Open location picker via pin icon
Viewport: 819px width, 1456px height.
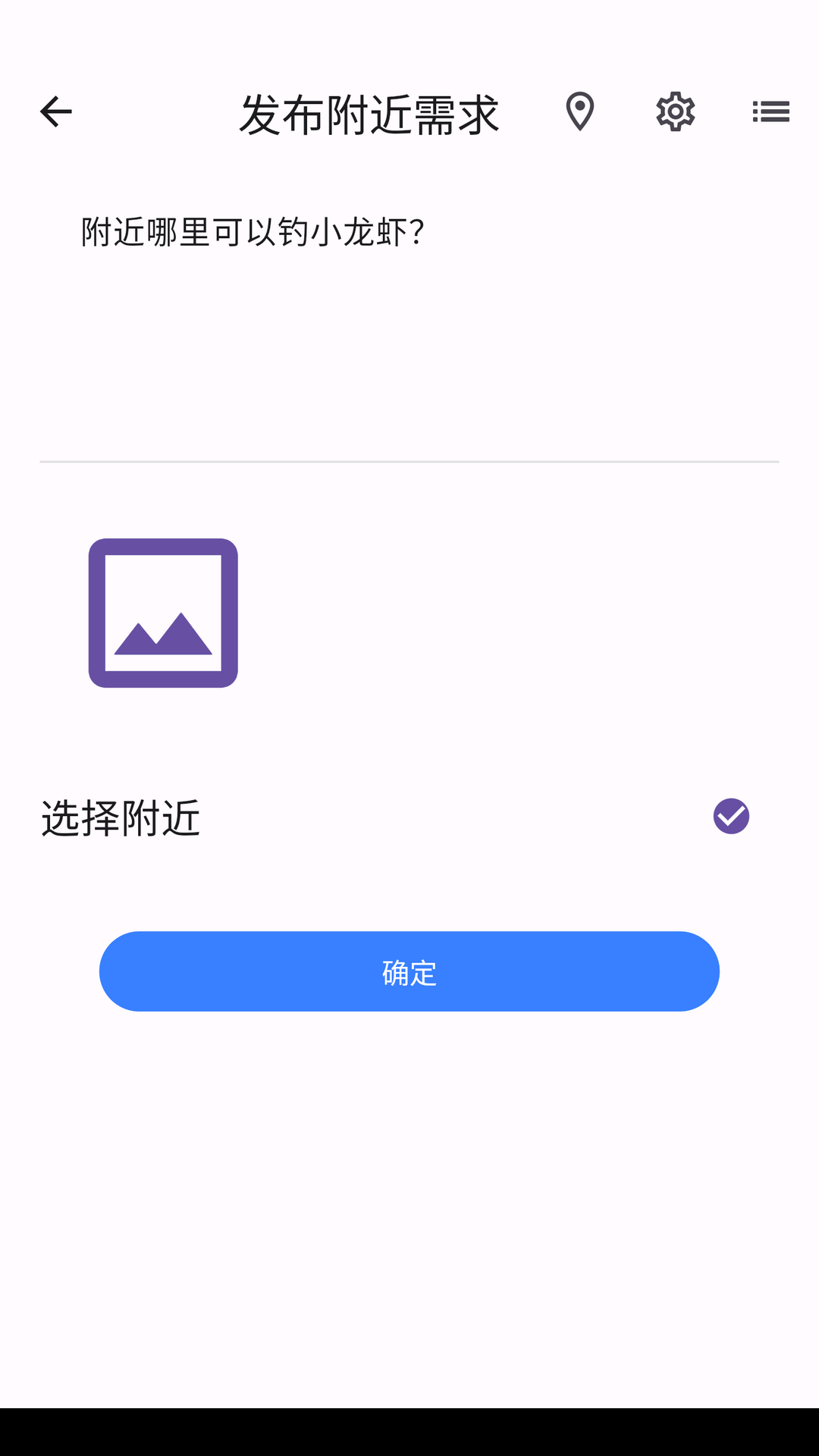pyautogui.click(x=579, y=111)
